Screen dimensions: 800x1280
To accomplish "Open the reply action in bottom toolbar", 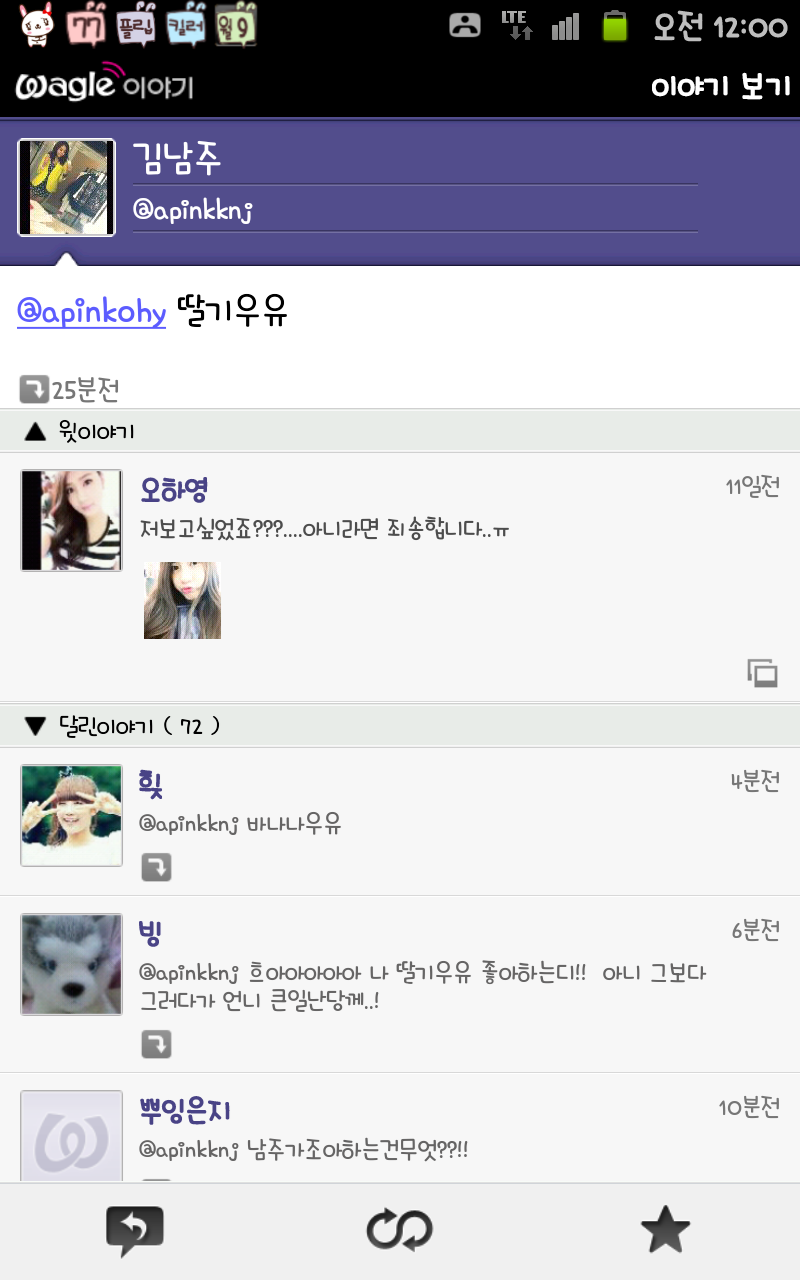I will pyautogui.click(x=134, y=1231).
